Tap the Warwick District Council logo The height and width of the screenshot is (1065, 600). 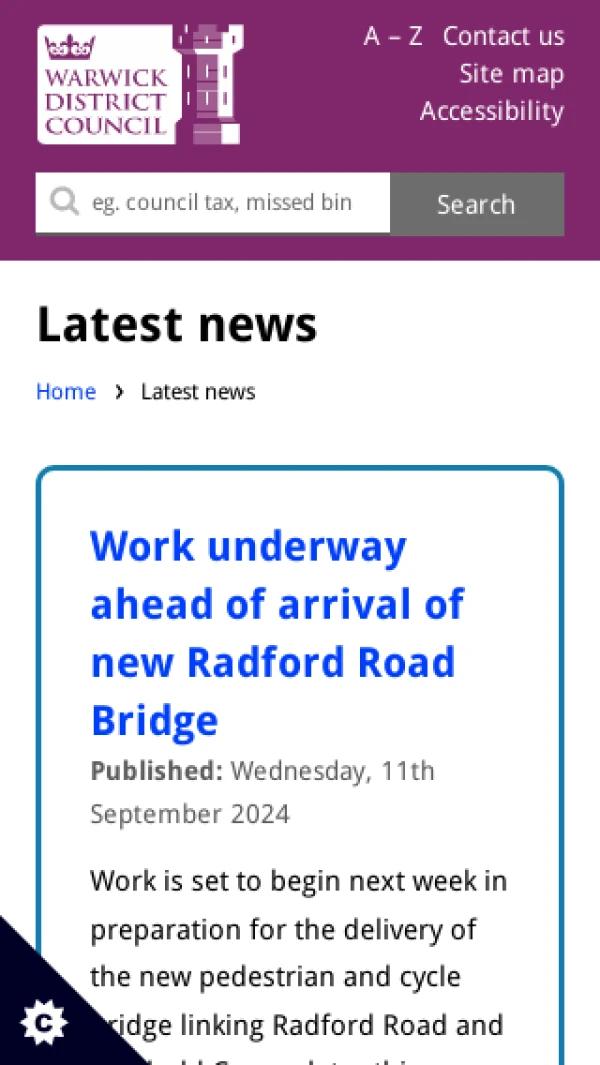click(140, 85)
